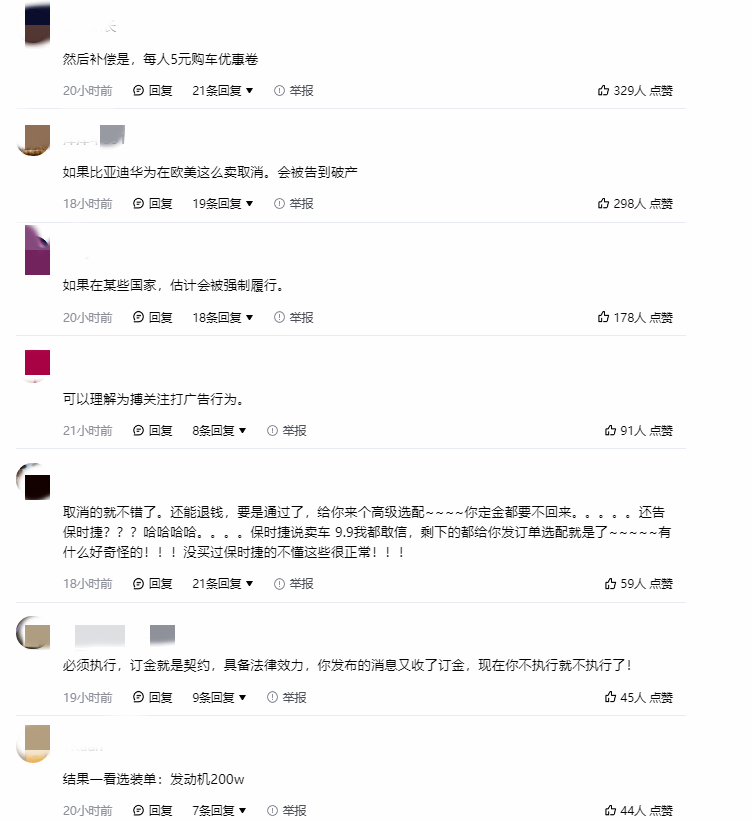Like the comment with 178 likes

(x=635, y=317)
